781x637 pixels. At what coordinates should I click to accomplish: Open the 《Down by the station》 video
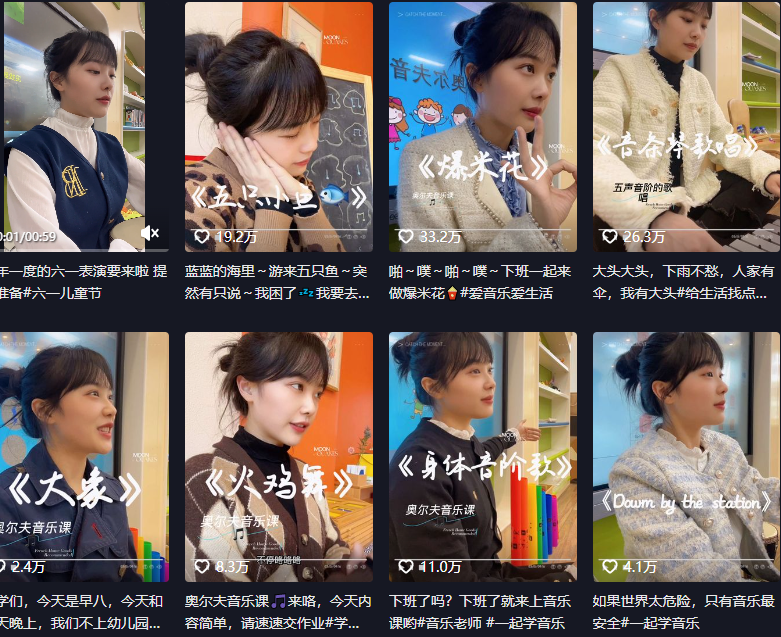point(686,455)
